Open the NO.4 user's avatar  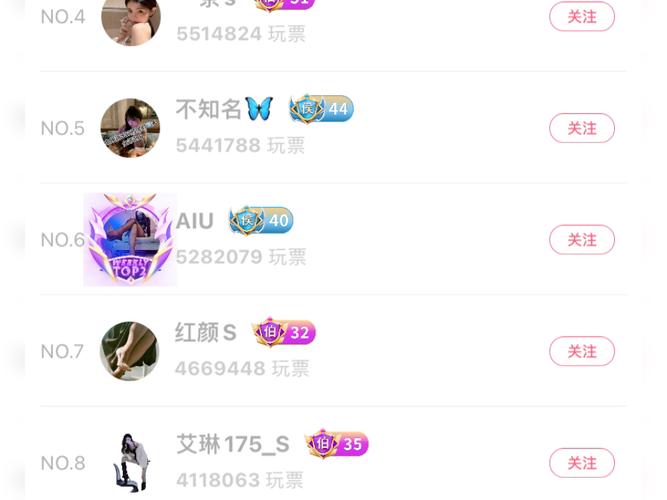coord(130,18)
